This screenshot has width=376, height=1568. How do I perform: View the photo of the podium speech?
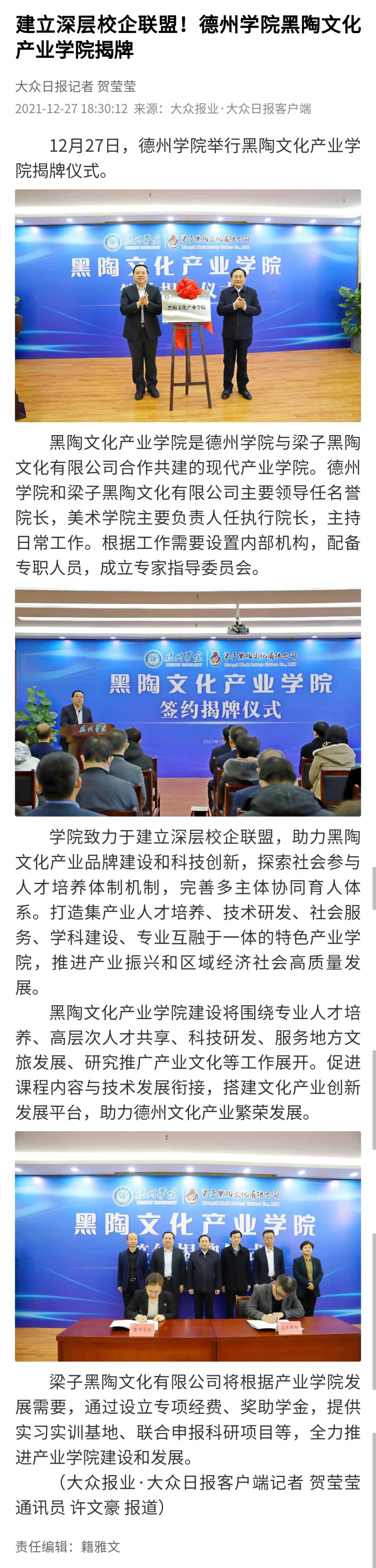[x=188, y=702]
